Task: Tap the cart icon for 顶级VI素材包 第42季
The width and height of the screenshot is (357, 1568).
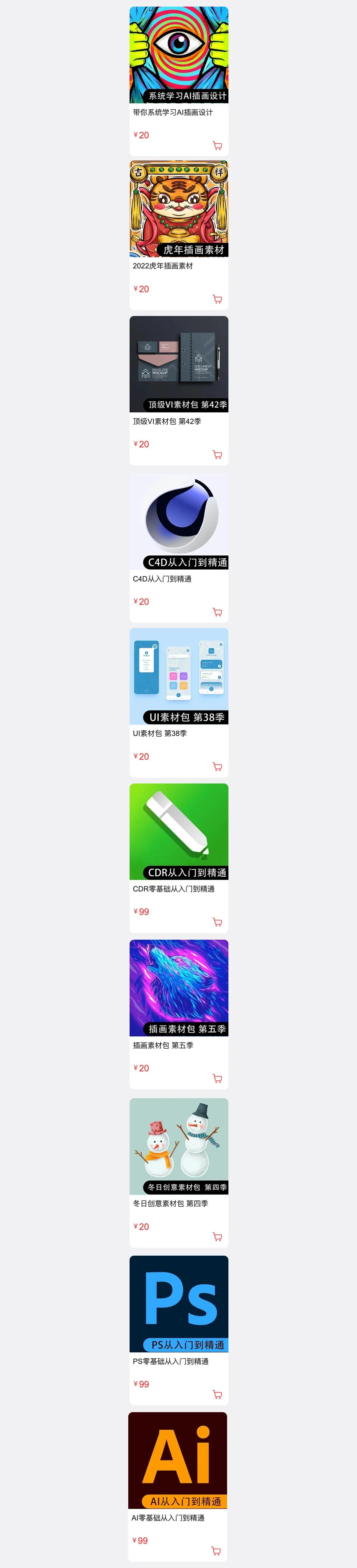Action: pyautogui.click(x=218, y=455)
